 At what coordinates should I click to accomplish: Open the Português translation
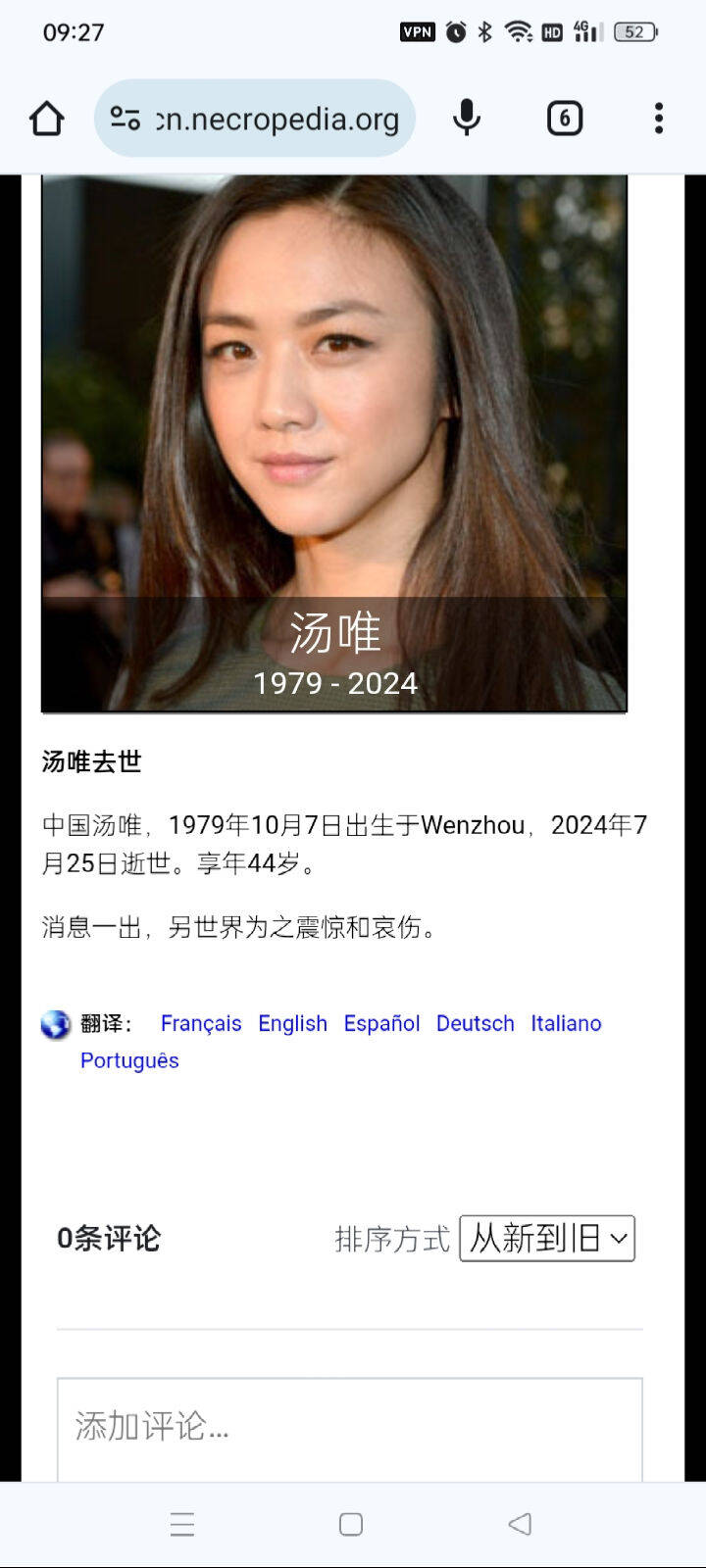coord(129,1060)
